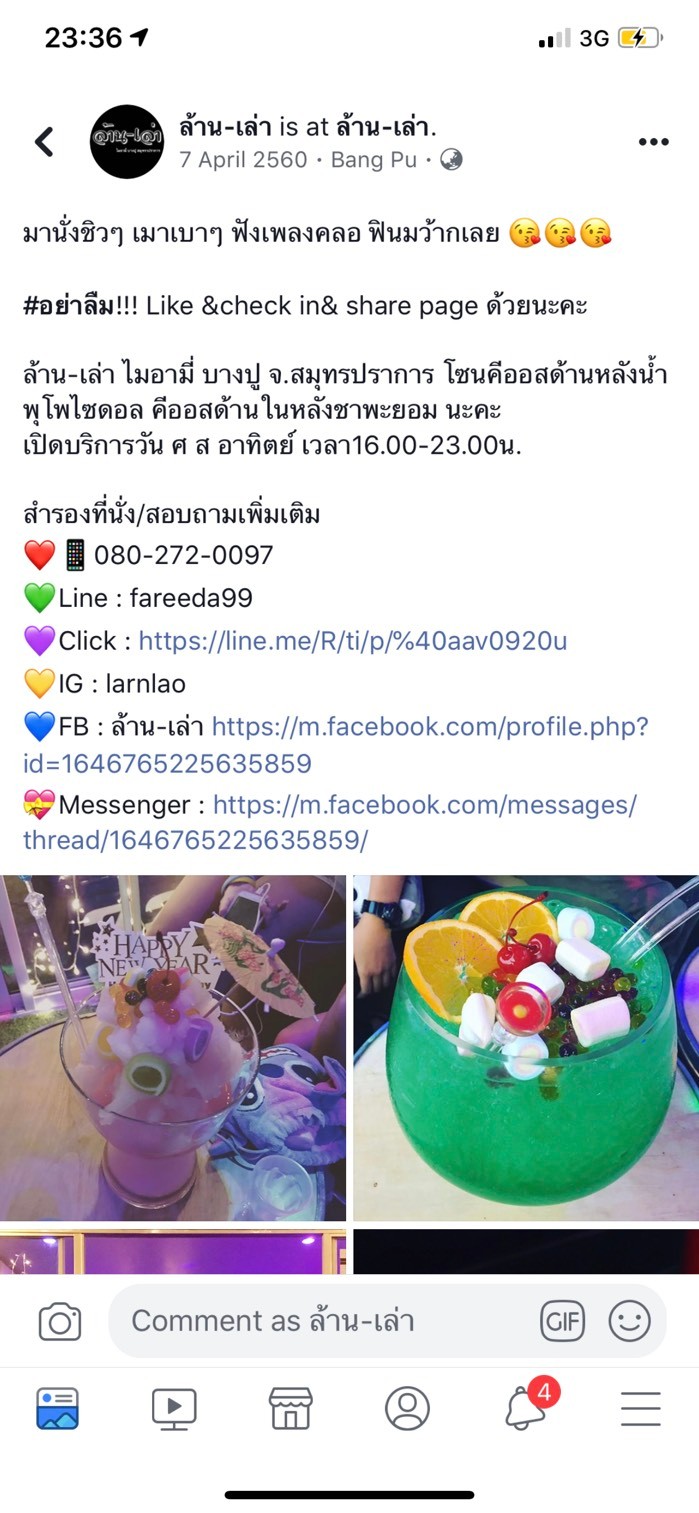Viewport: 699px width, 1513px height.
Task: Switch to the Watch video tab
Action: pos(174,1409)
